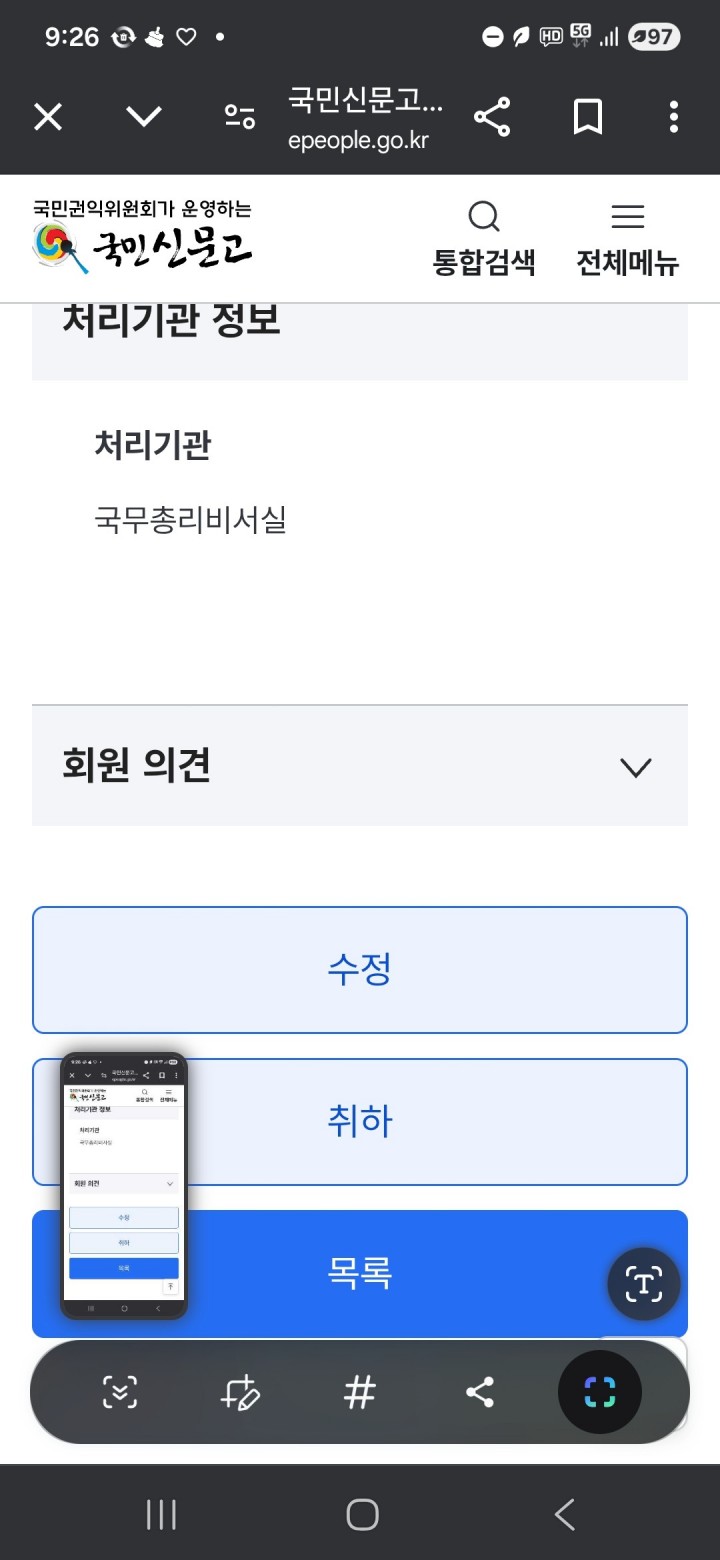Start scroll capture from screenshot toolbar
Viewport: 720px width, 1560px height.
[x=120, y=1392]
